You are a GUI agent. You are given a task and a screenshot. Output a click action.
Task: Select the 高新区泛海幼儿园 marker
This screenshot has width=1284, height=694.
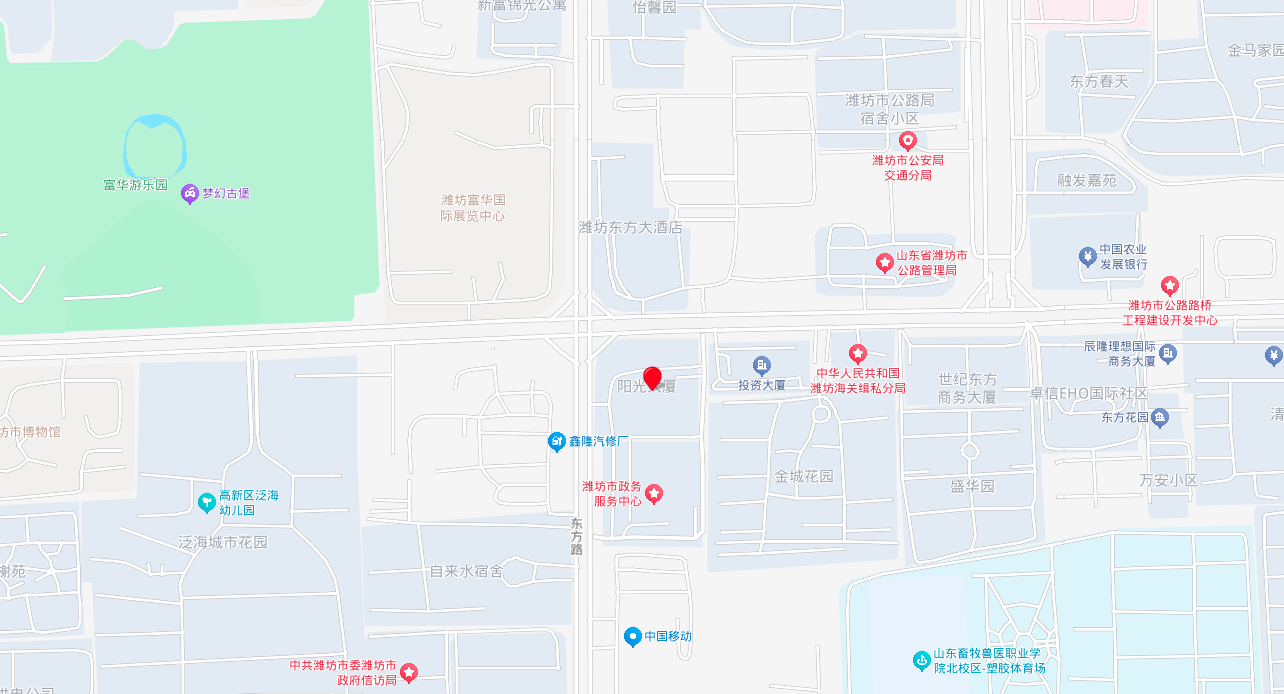click(206, 501)
